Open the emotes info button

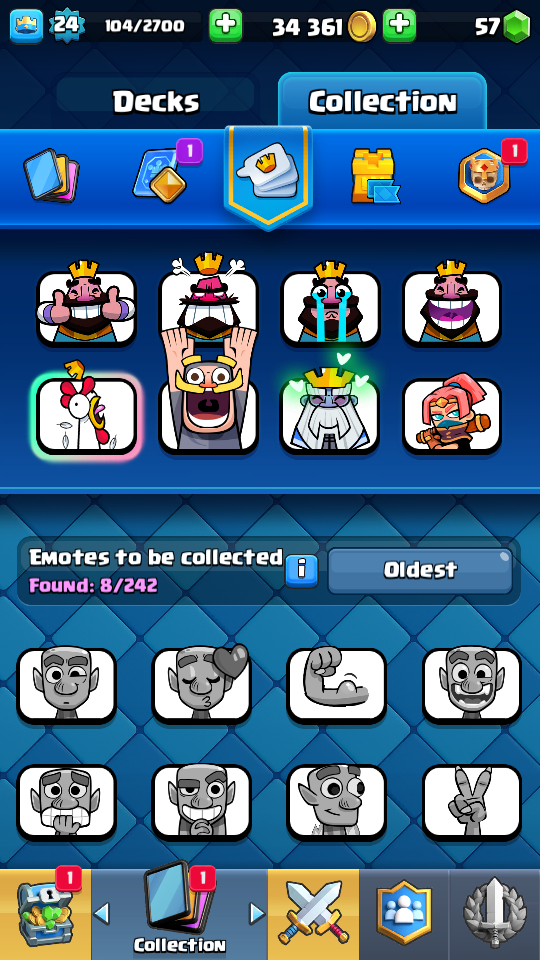pos(302,571)
